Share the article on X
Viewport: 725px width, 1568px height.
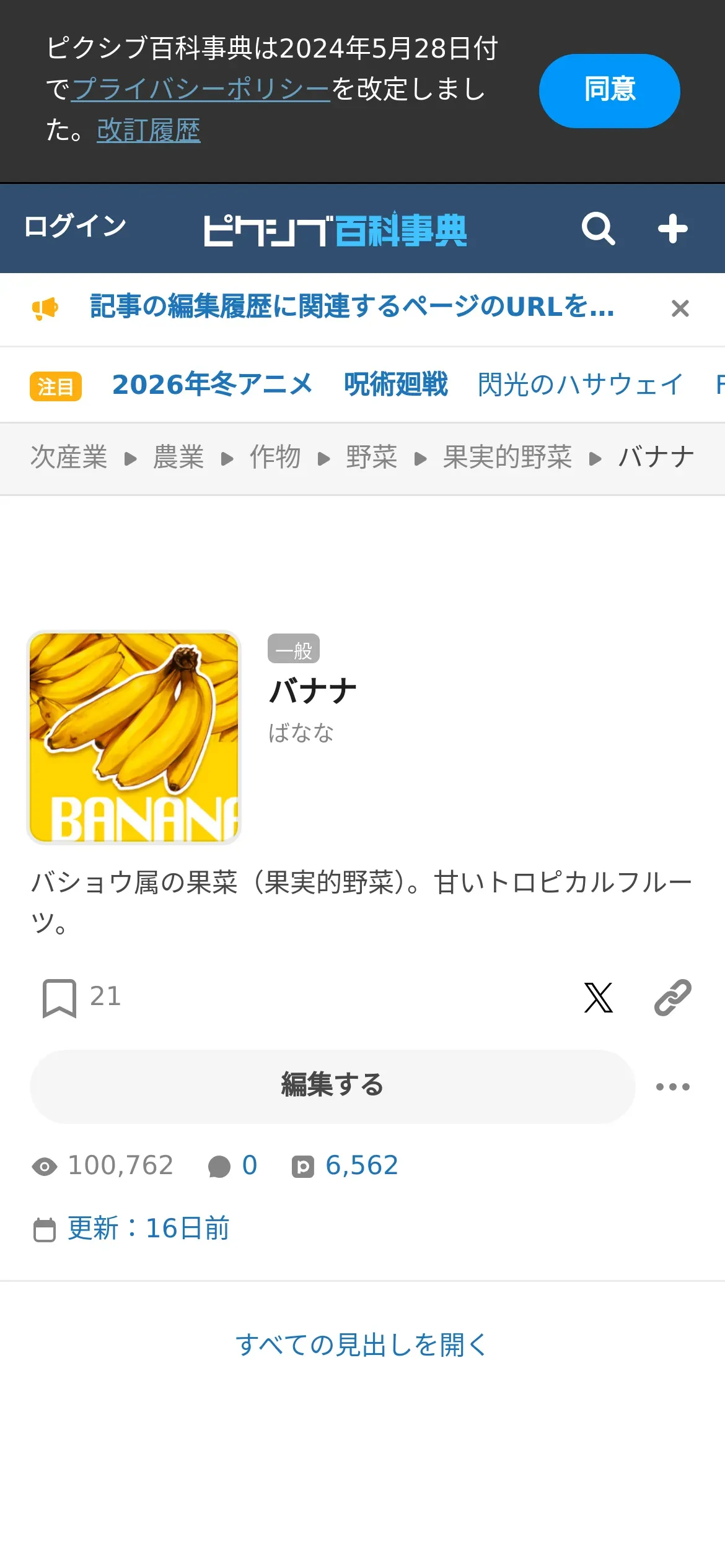pyautogui.click(x=598, y=998)
